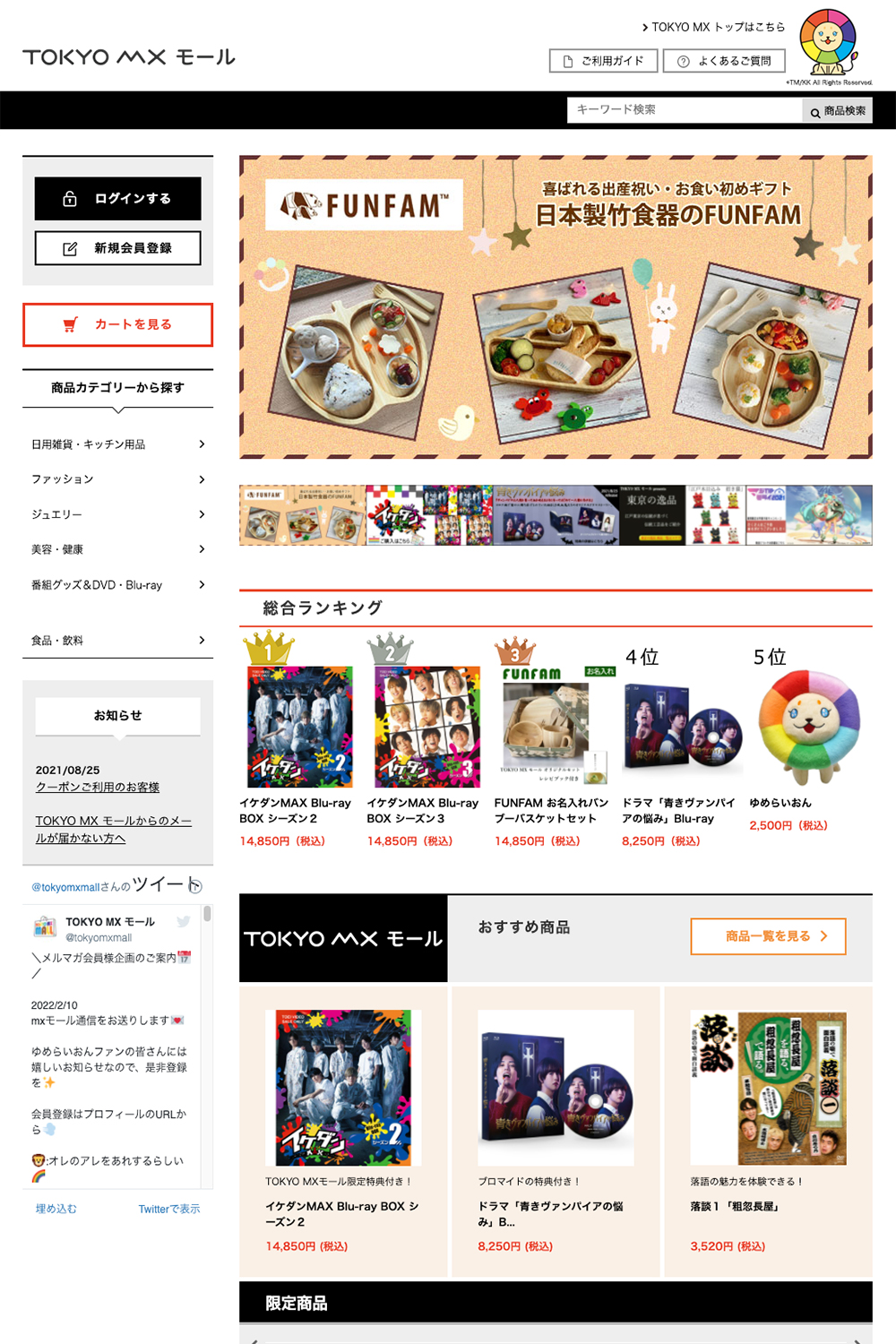Open 食品・飲料 category

click(x=117, y=641)
